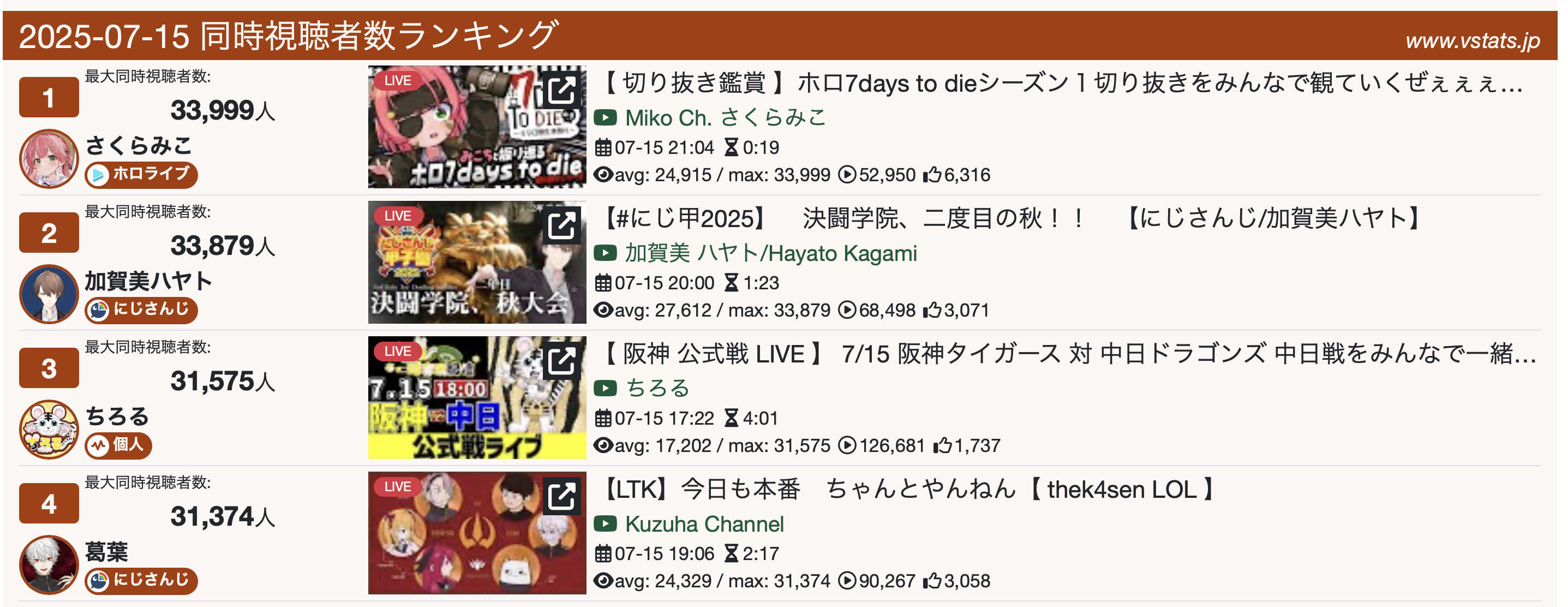The width and height of the screenshot is (1568, 607).
Task: View 加賀美ハヤト's profile avatar
Action: [x=49, y=294]
